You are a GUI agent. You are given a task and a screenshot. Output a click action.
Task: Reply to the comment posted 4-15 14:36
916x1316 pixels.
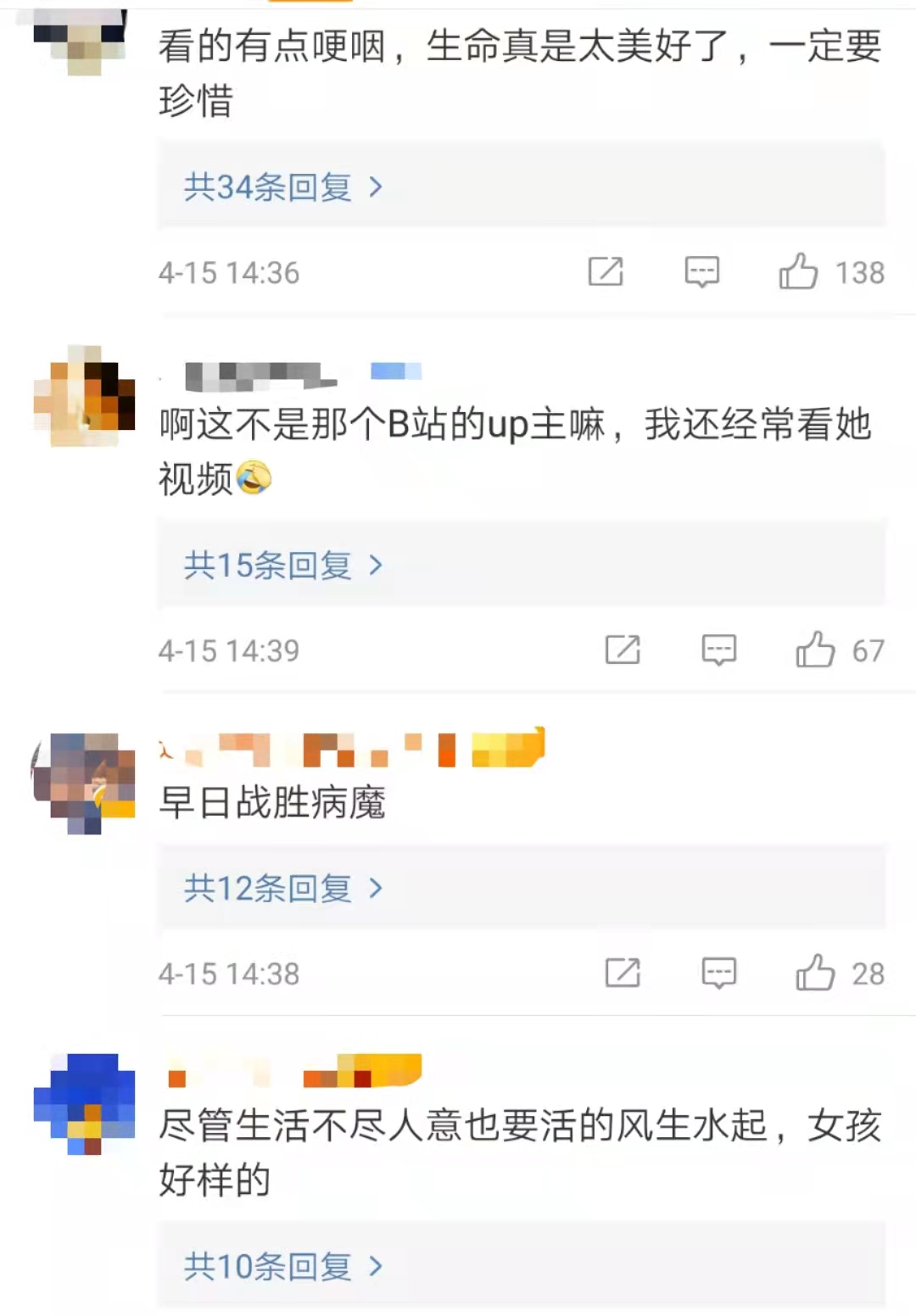pyautogui.click(x=702, y=272)
